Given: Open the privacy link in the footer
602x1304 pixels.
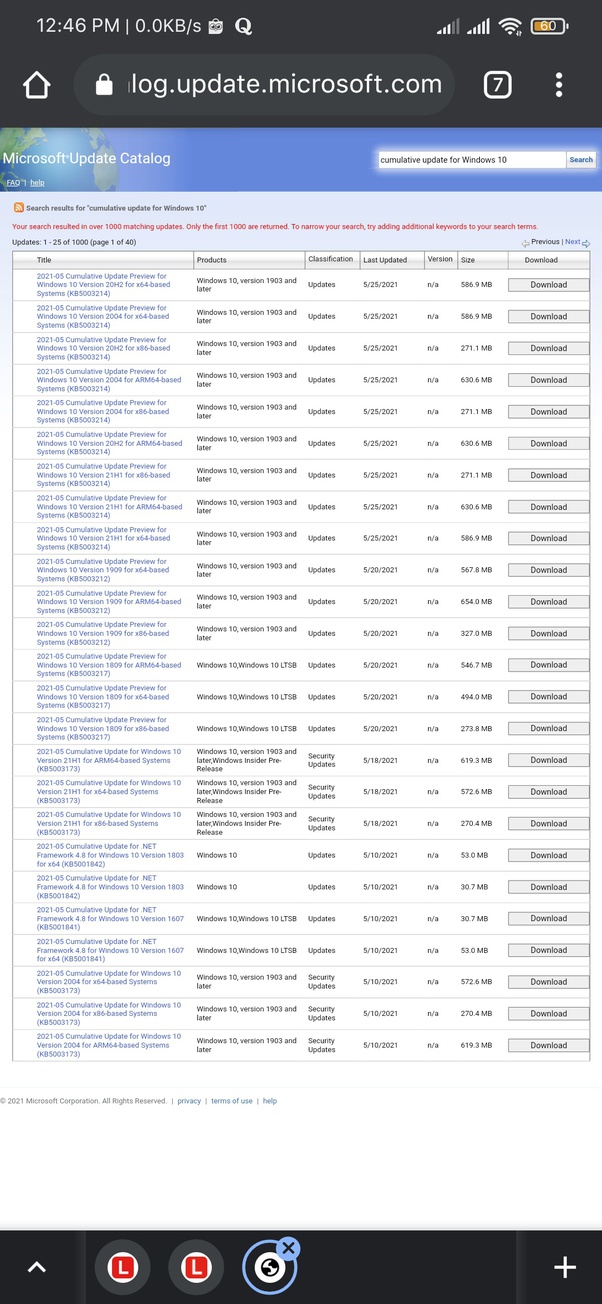Looking at the screenshot, I should [189, 1101].
